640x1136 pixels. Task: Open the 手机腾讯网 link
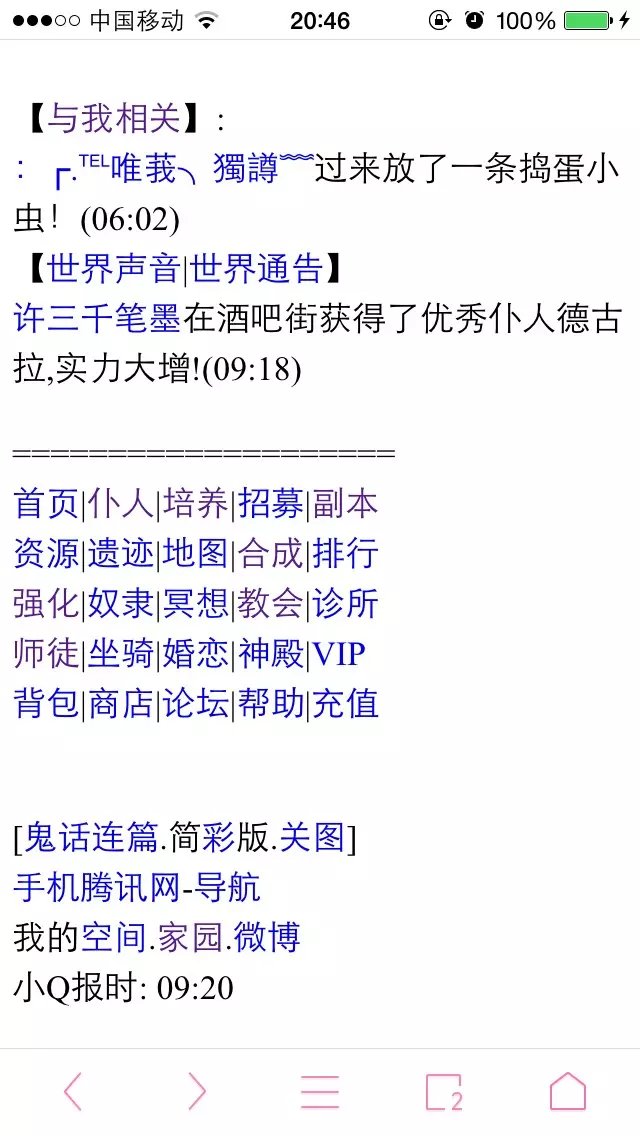click(x=97, y=887)
